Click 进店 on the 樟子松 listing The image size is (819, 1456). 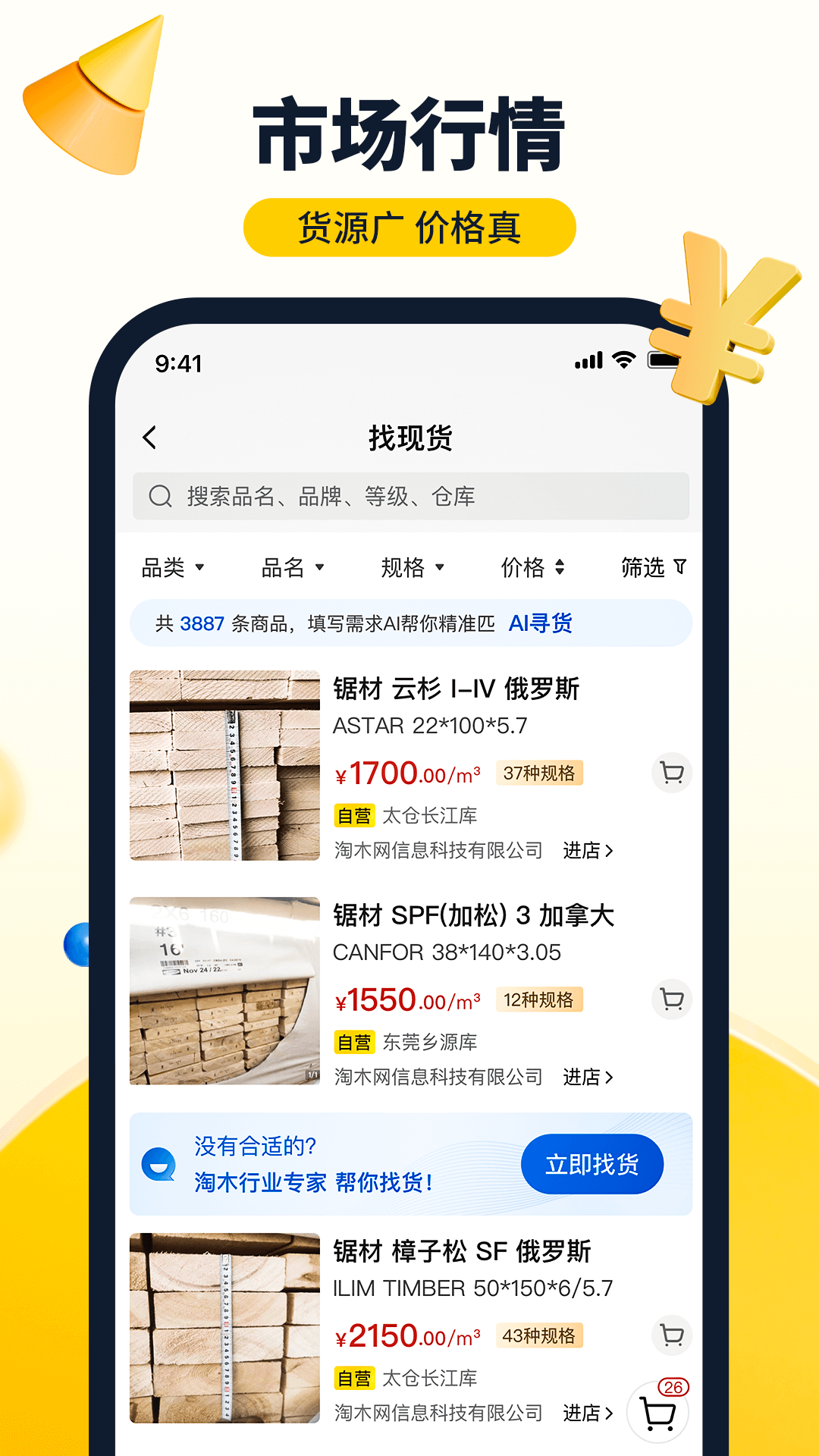pos(589,1413)
